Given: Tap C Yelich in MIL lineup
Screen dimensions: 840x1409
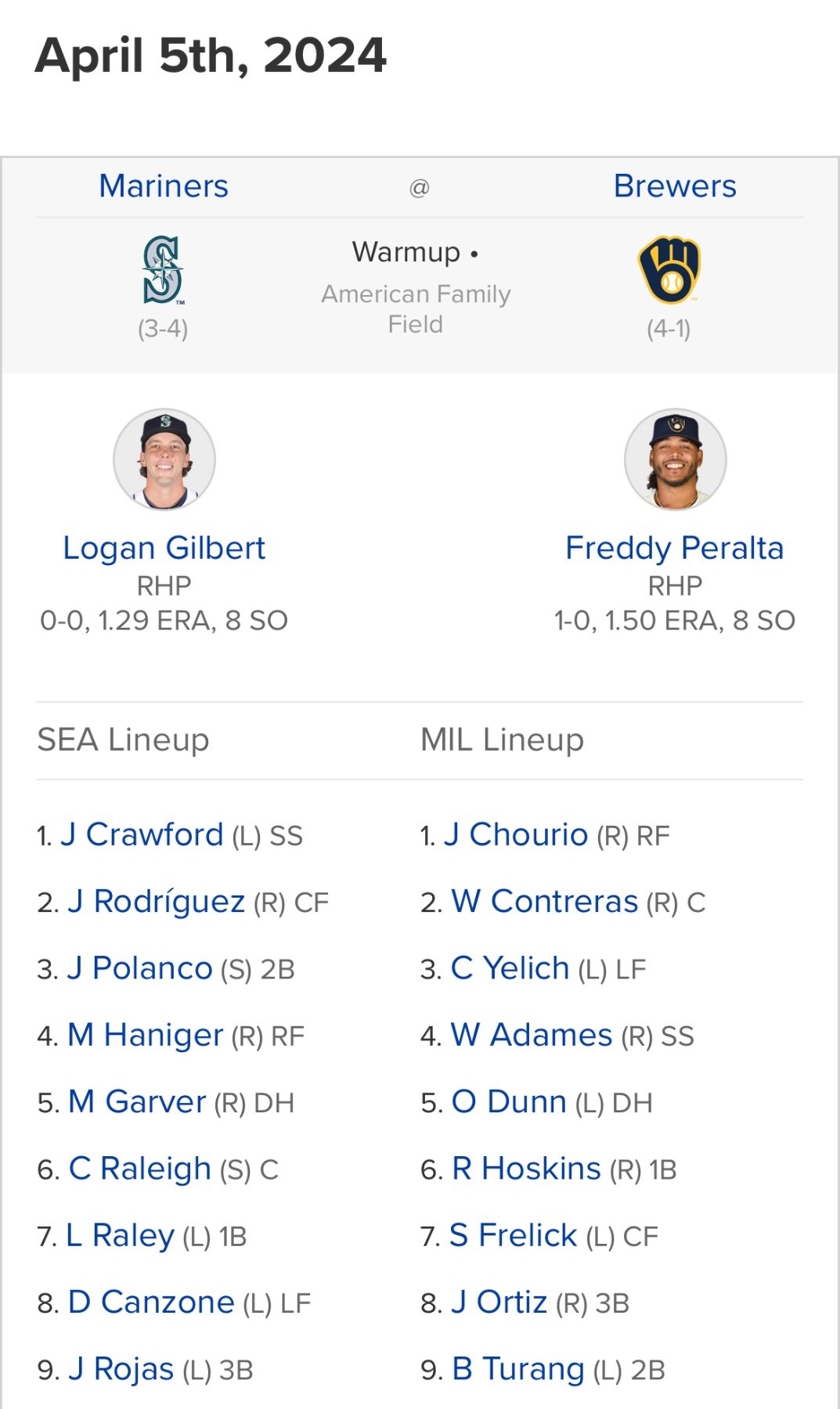Looking at the screenshot, I should click(x=510, y=968).
